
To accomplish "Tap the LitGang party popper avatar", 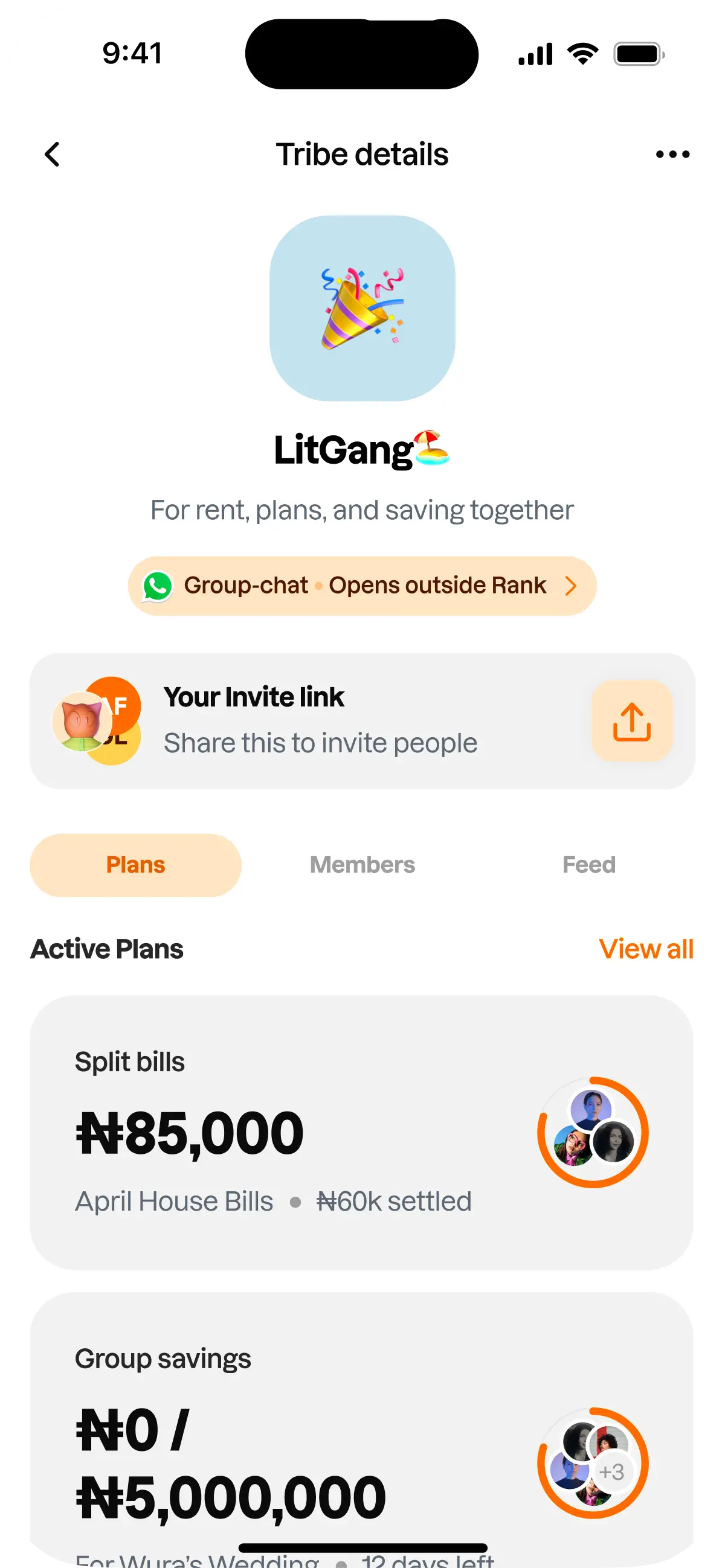I will [x=362, y=308].
